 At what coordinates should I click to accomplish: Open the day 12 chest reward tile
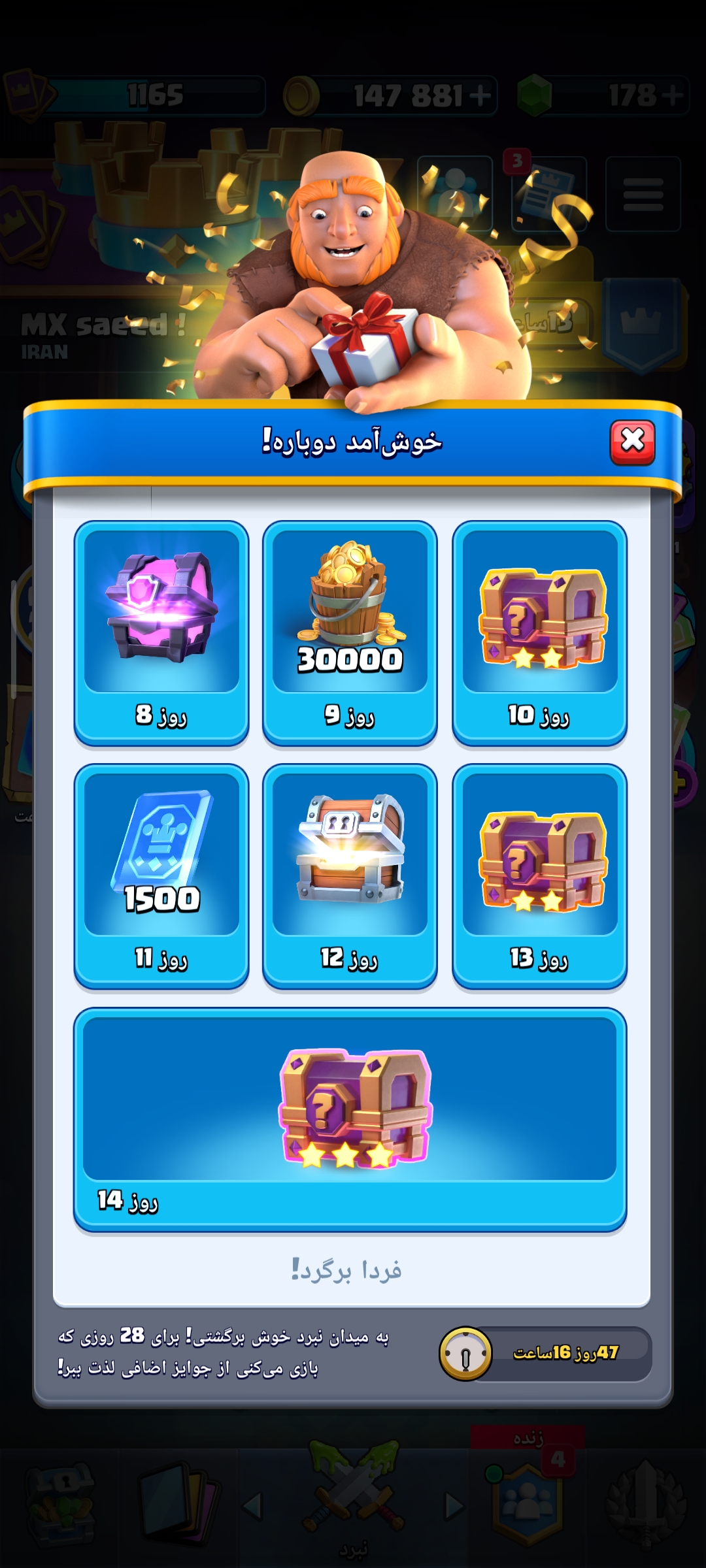tap(350, 876)
